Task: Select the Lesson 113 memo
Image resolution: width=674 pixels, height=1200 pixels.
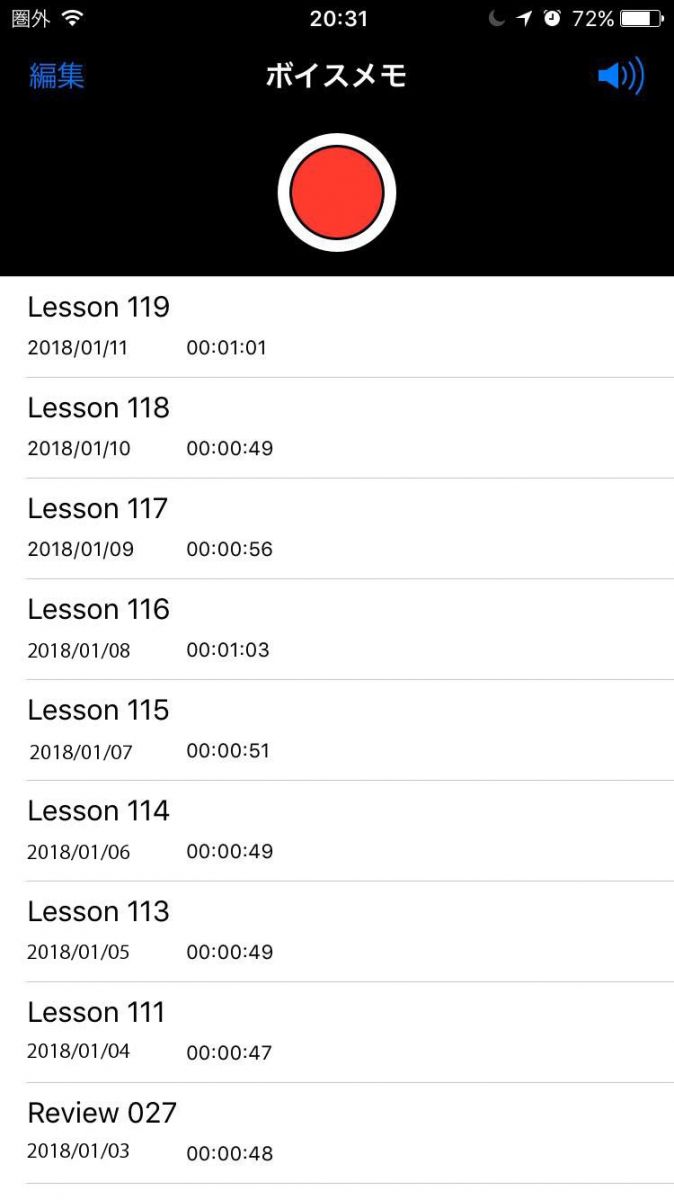Action: [337, 932]
